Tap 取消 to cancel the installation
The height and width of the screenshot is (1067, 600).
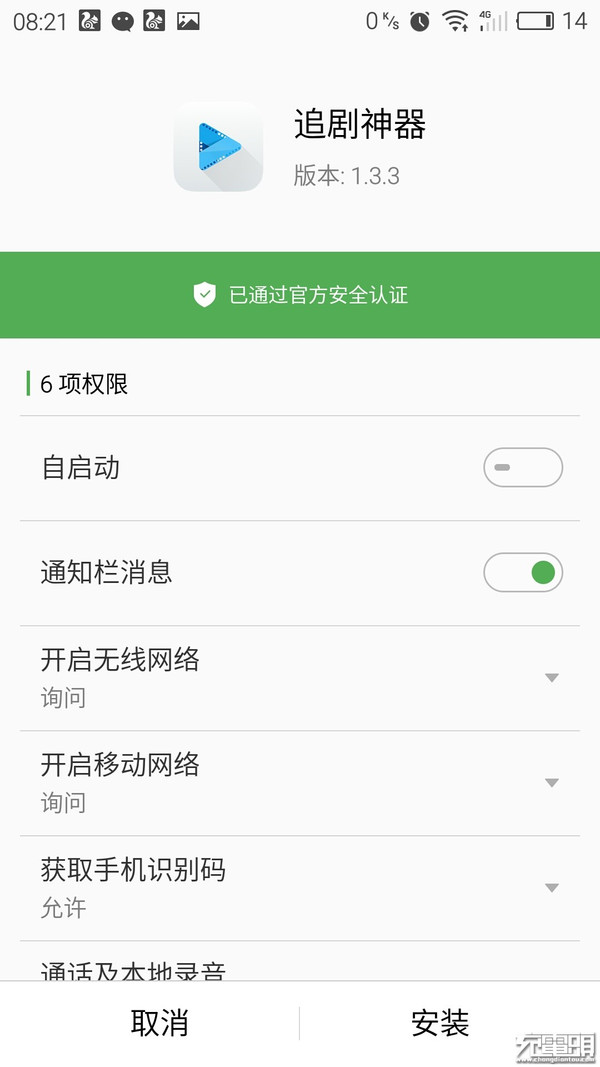[159, 1023]
